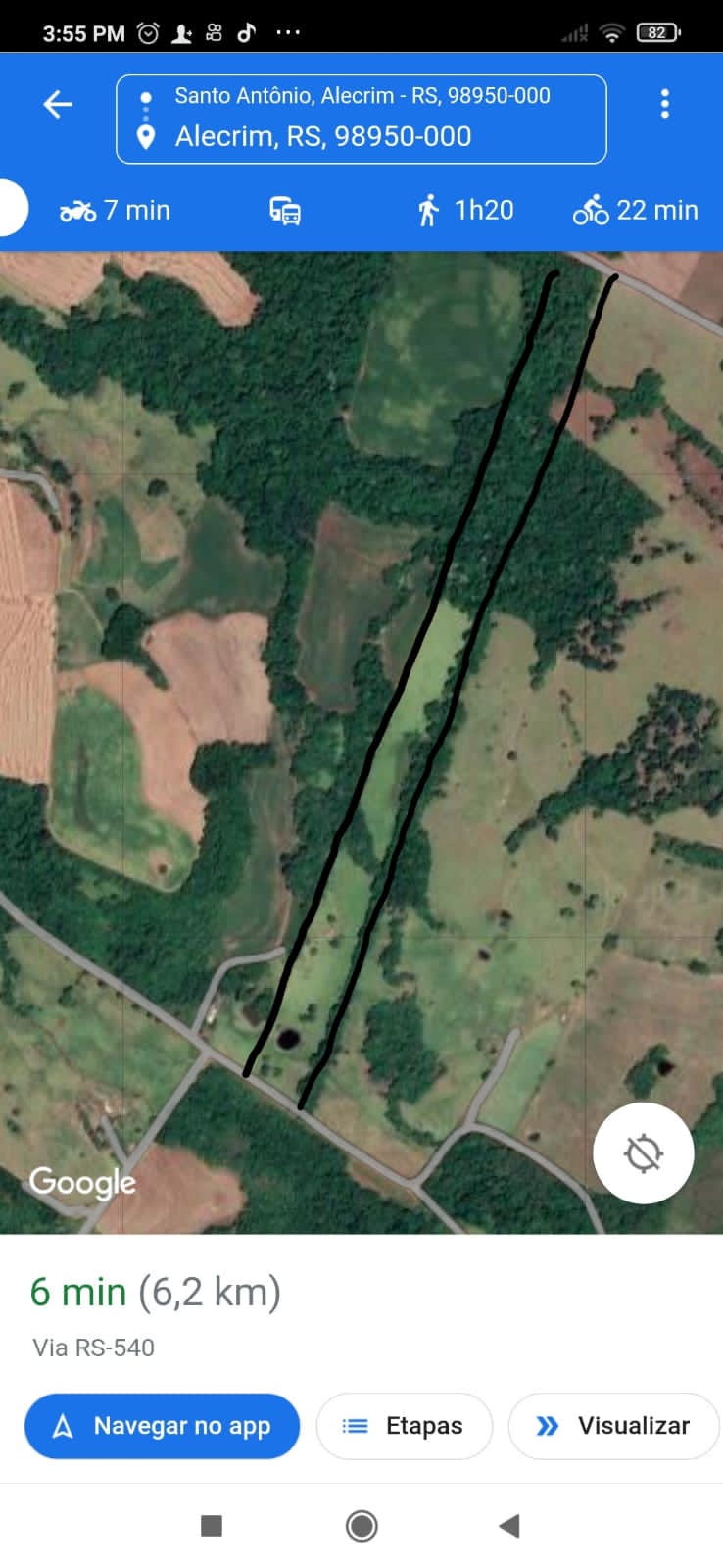Switch to motorcycle route 7 min

point(116,210)
